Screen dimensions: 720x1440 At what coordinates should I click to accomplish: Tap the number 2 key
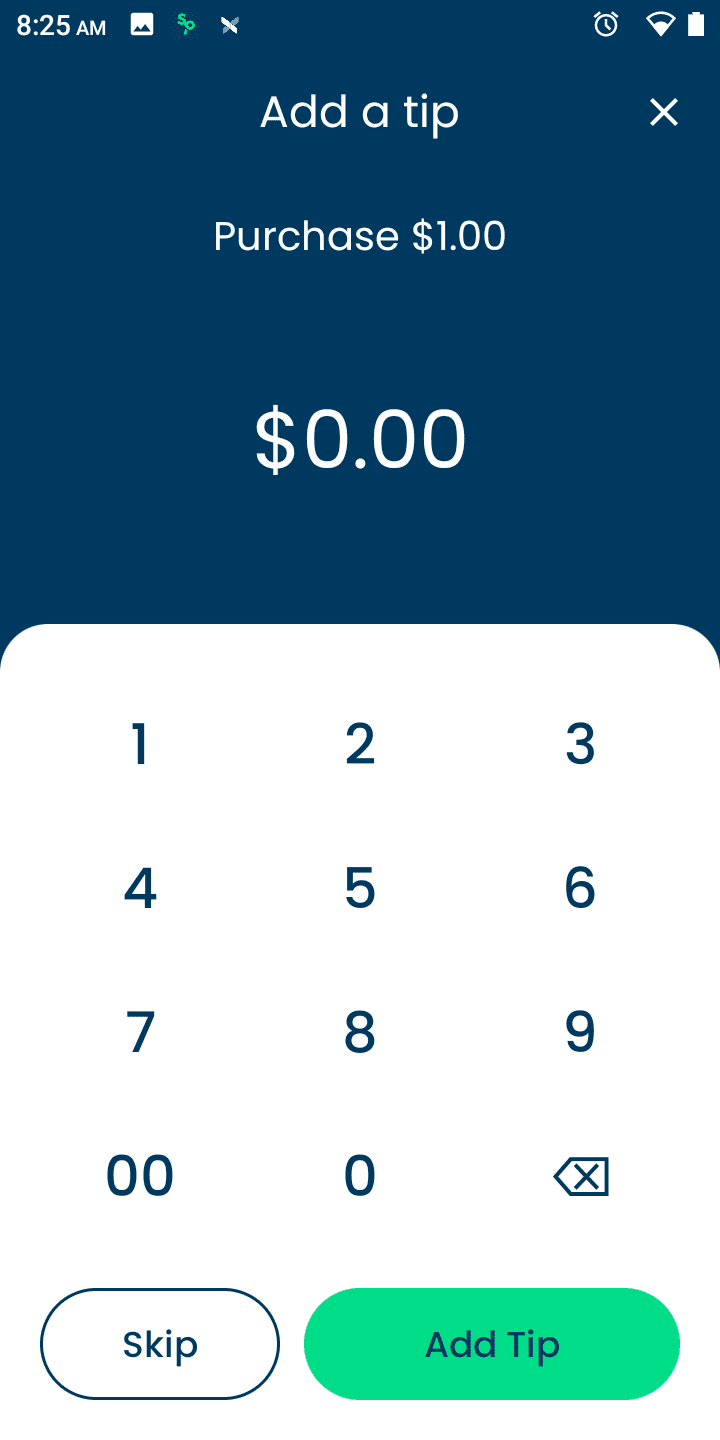[360, 744]
